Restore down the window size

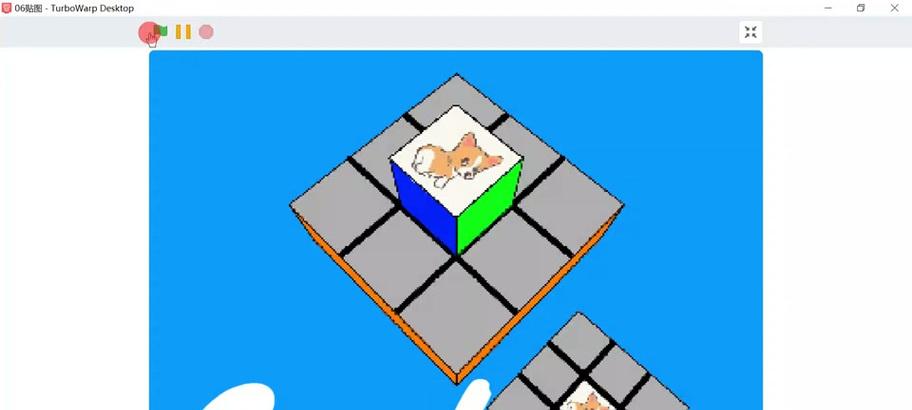[x=861, y=8]
